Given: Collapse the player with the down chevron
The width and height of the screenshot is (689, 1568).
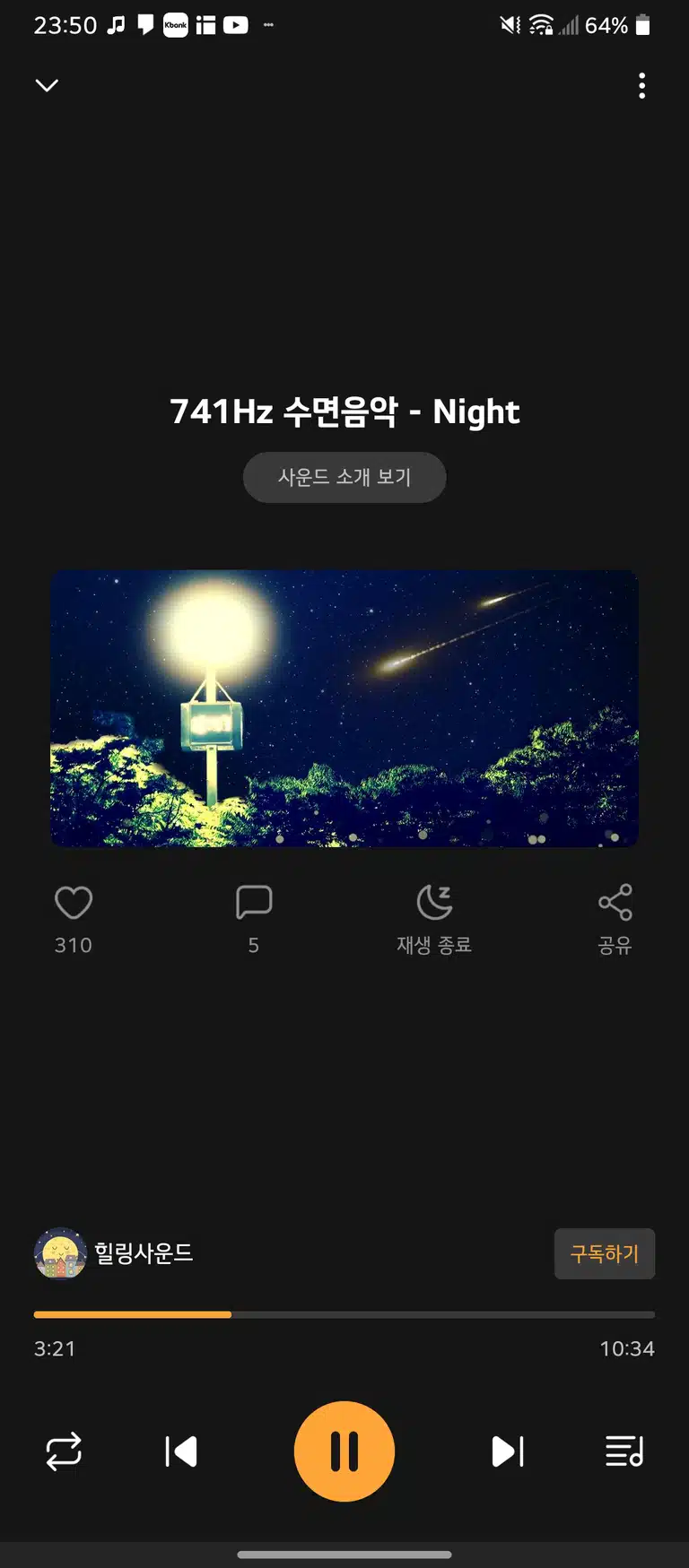Looking at the screenshot, I should click(x=47, y=85).
